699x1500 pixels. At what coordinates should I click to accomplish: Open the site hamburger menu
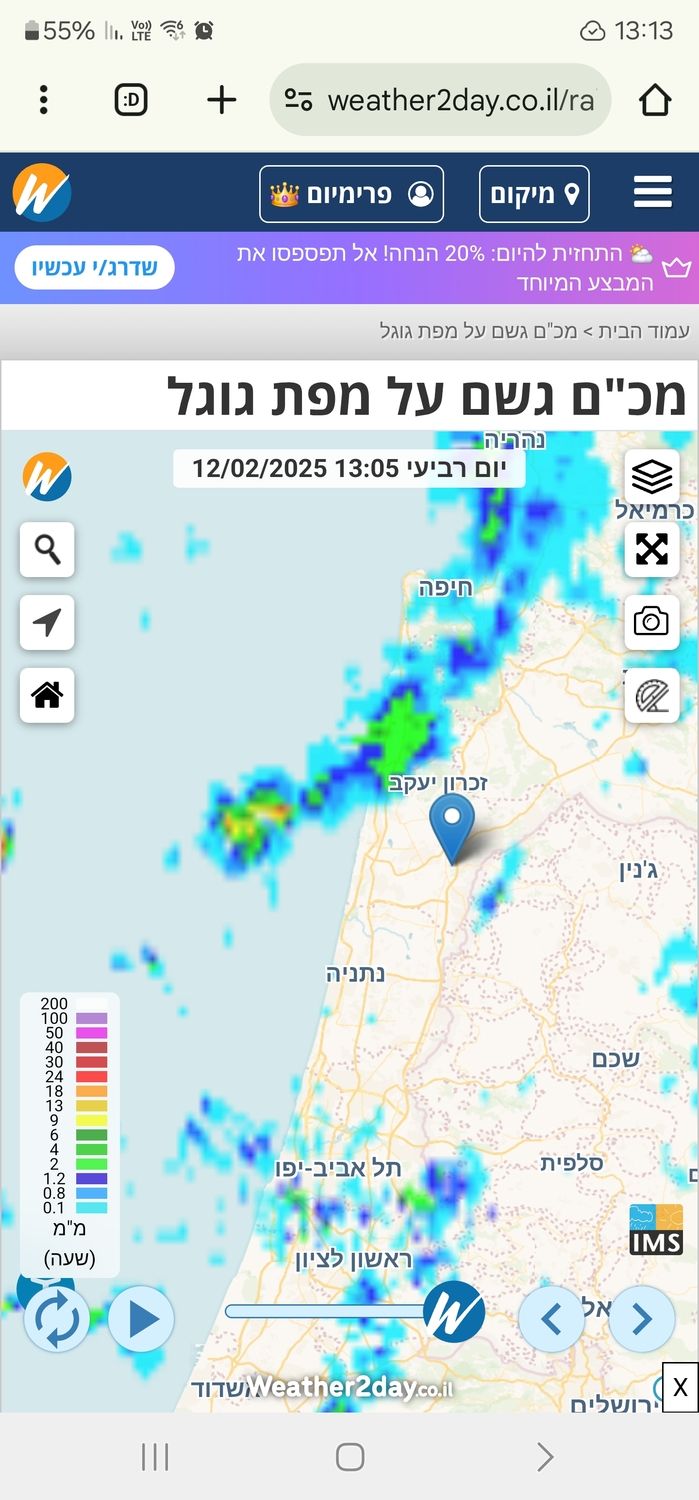pos(652,192)
